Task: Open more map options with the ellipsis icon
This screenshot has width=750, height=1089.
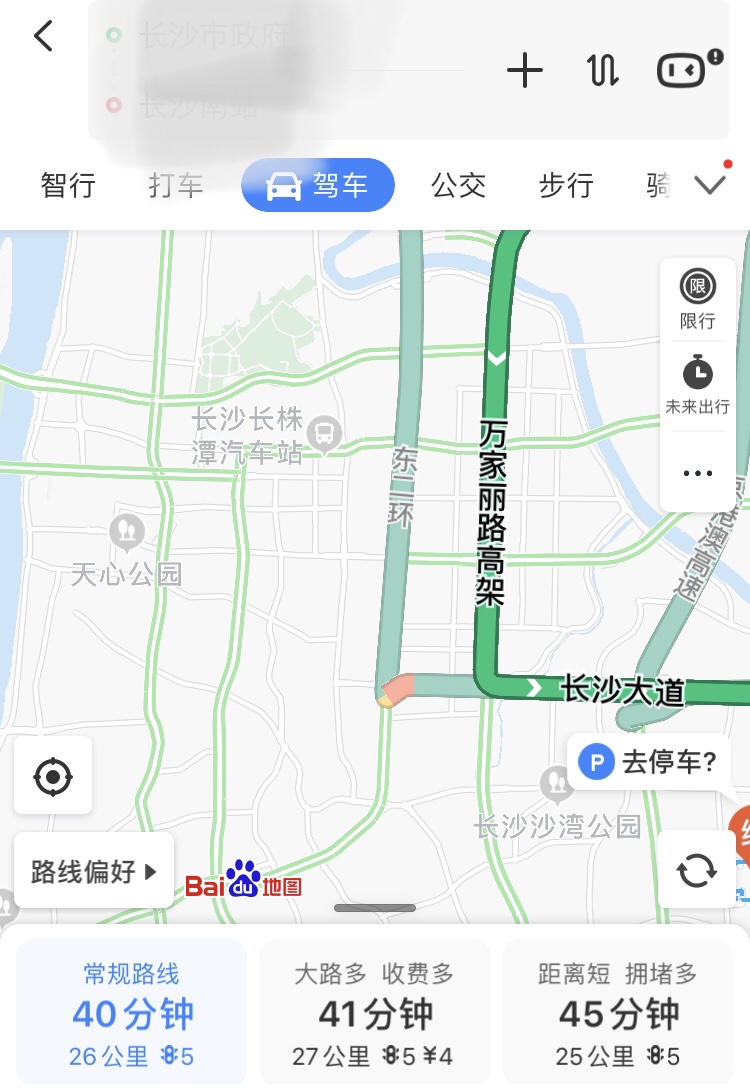Action: [x=697, y=472]
